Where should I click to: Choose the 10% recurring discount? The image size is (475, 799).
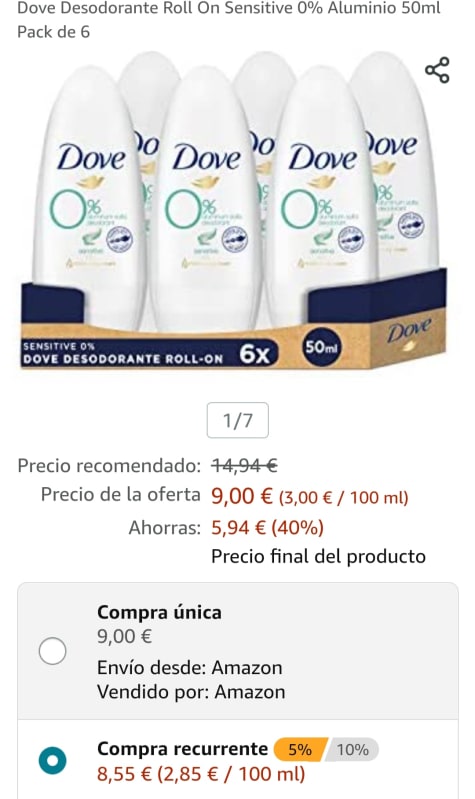tap(353, 750)
